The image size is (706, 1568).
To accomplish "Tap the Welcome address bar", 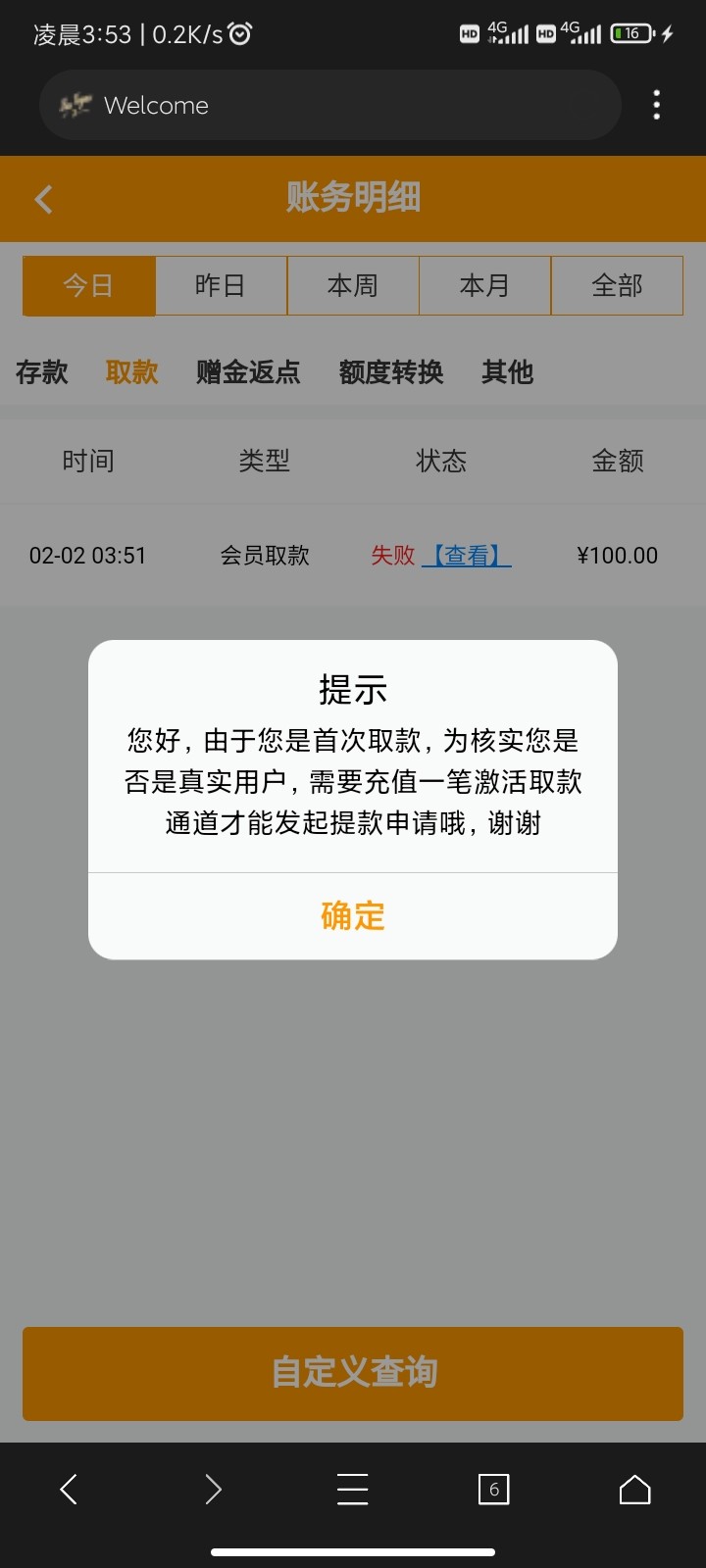I will [329, 105].
